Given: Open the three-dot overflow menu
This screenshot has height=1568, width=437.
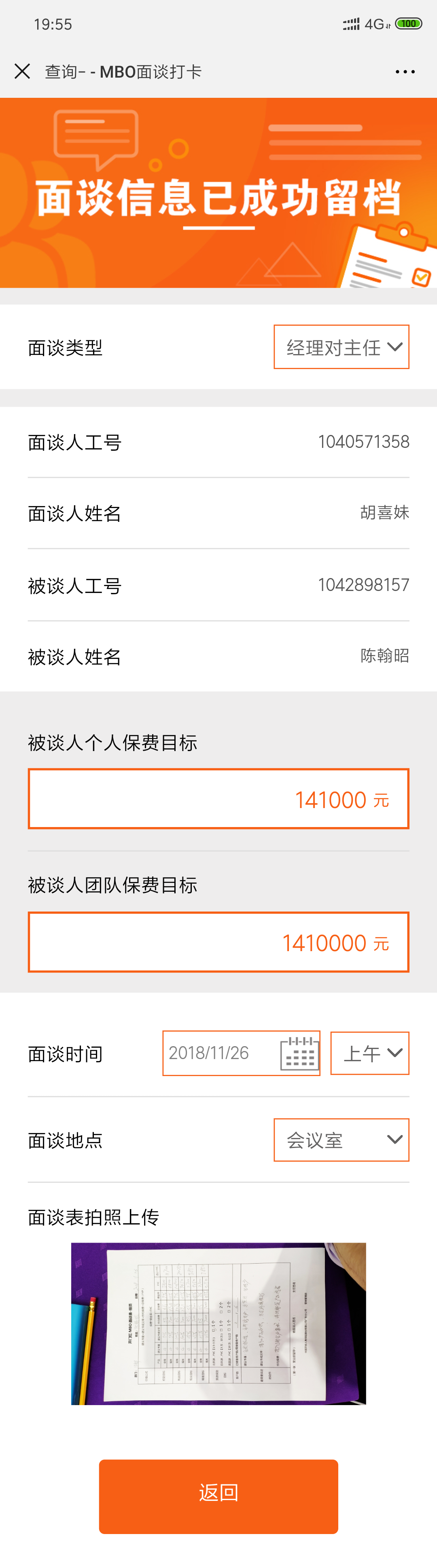Looking at the screenshot, I should [405, 72].
